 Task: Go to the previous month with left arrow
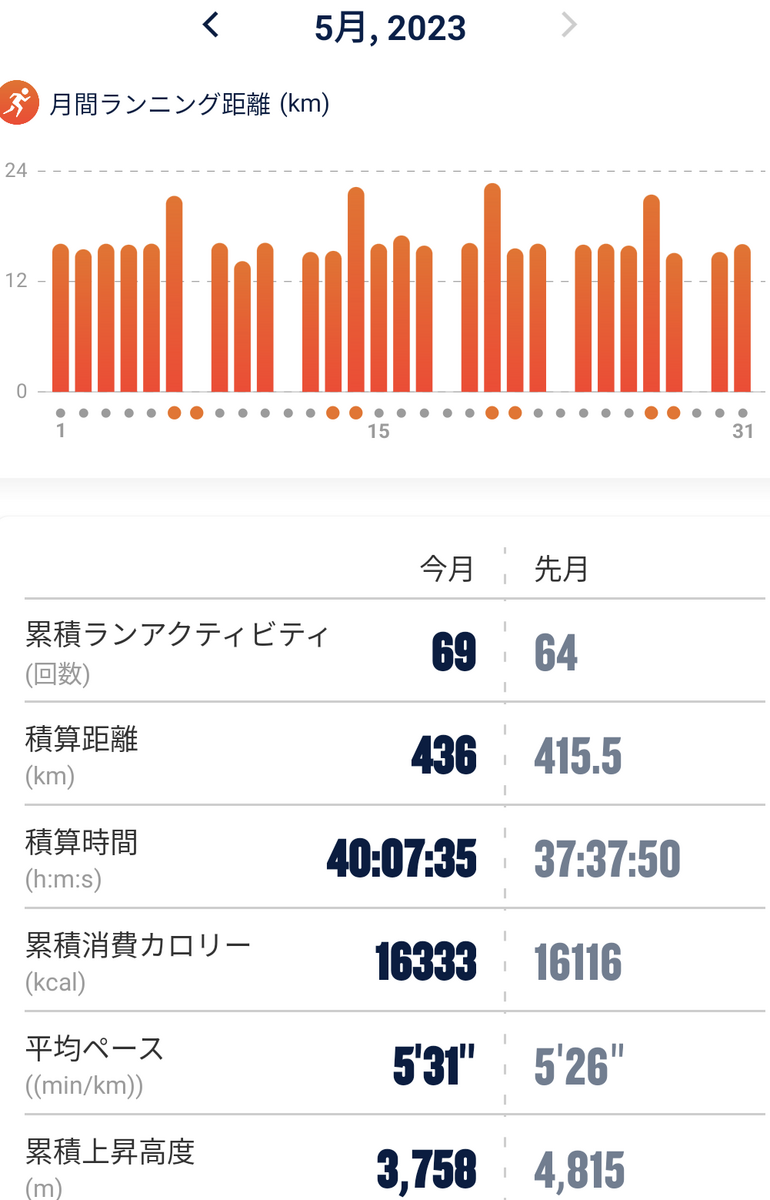coord(210,24)
